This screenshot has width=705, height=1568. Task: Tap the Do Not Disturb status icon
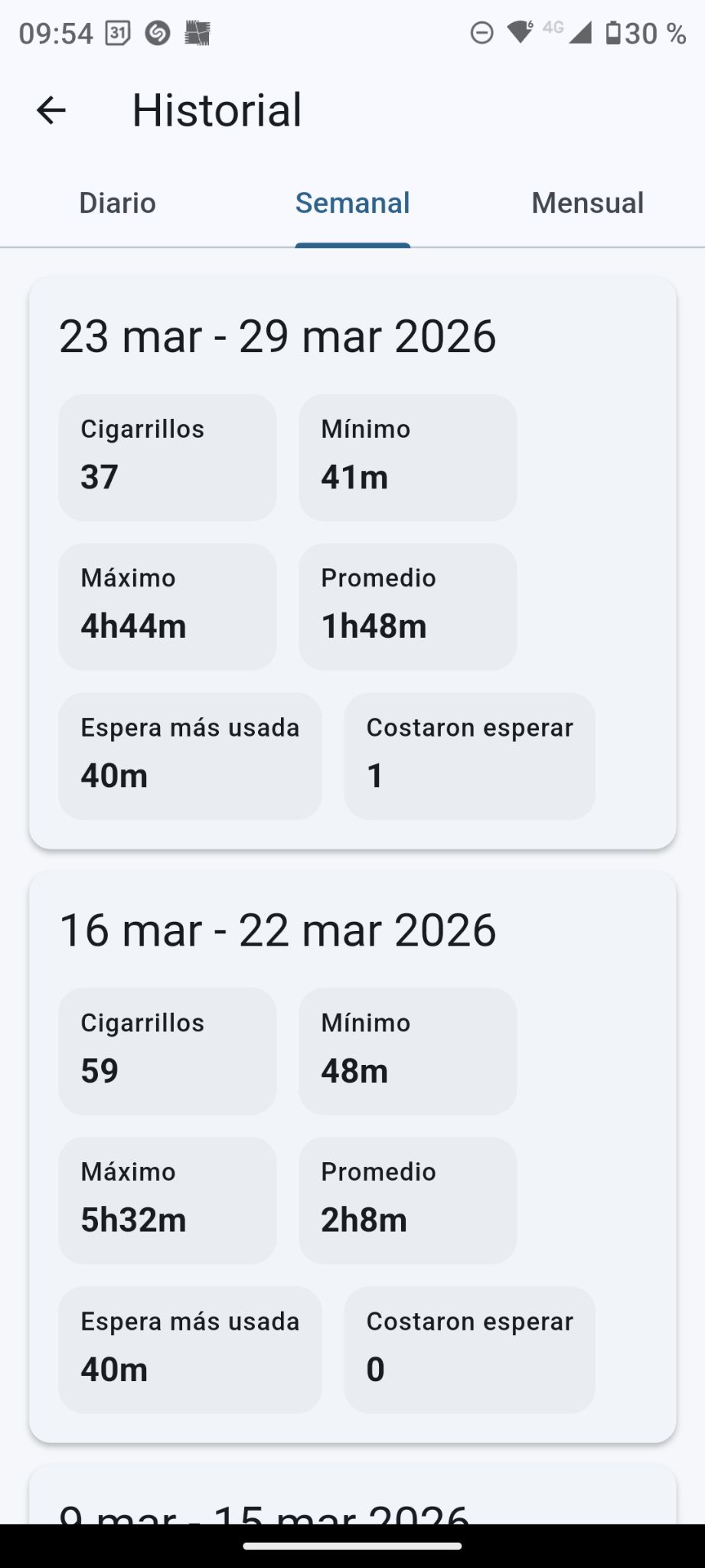click(x=481, y=32)
